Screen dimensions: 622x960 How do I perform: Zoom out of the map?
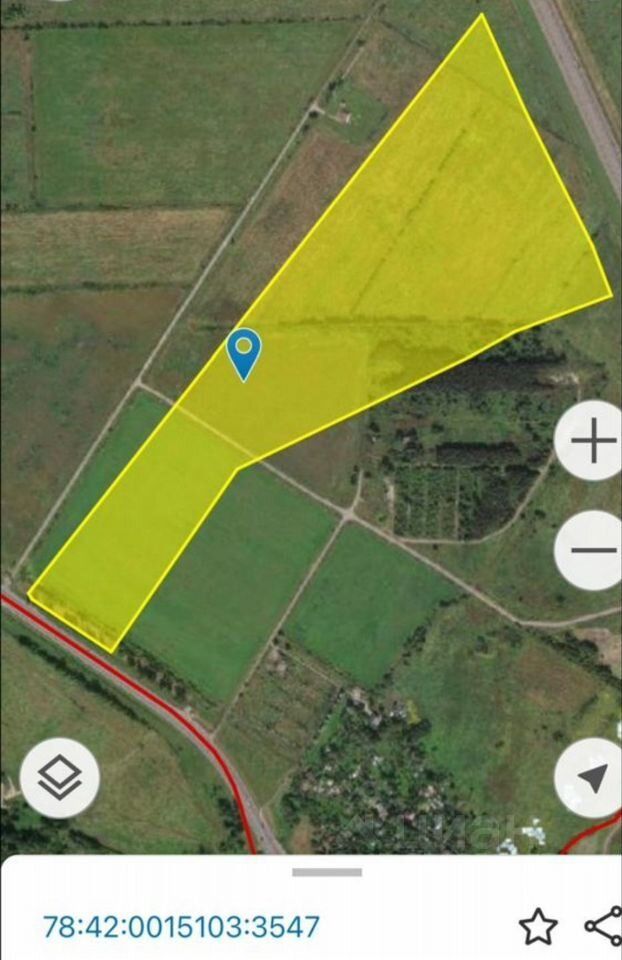(592, 549)
